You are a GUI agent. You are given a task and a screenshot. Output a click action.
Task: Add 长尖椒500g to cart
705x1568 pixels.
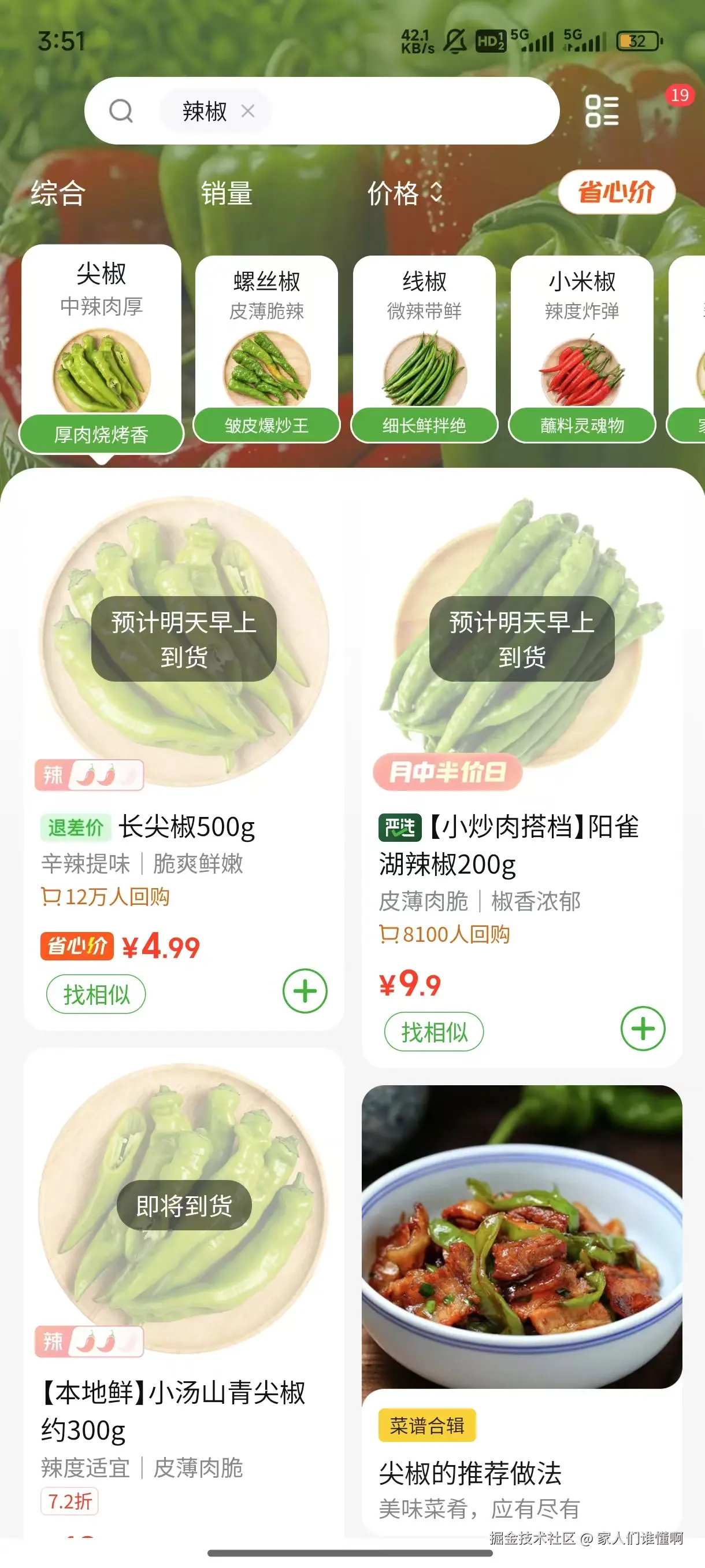(305, 990)
